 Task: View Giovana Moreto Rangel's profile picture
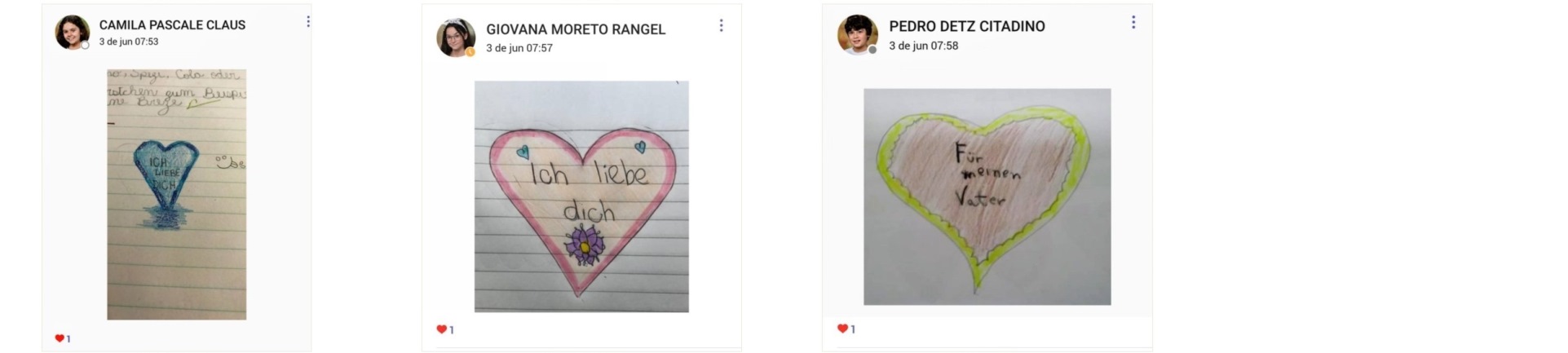point(455,38)
